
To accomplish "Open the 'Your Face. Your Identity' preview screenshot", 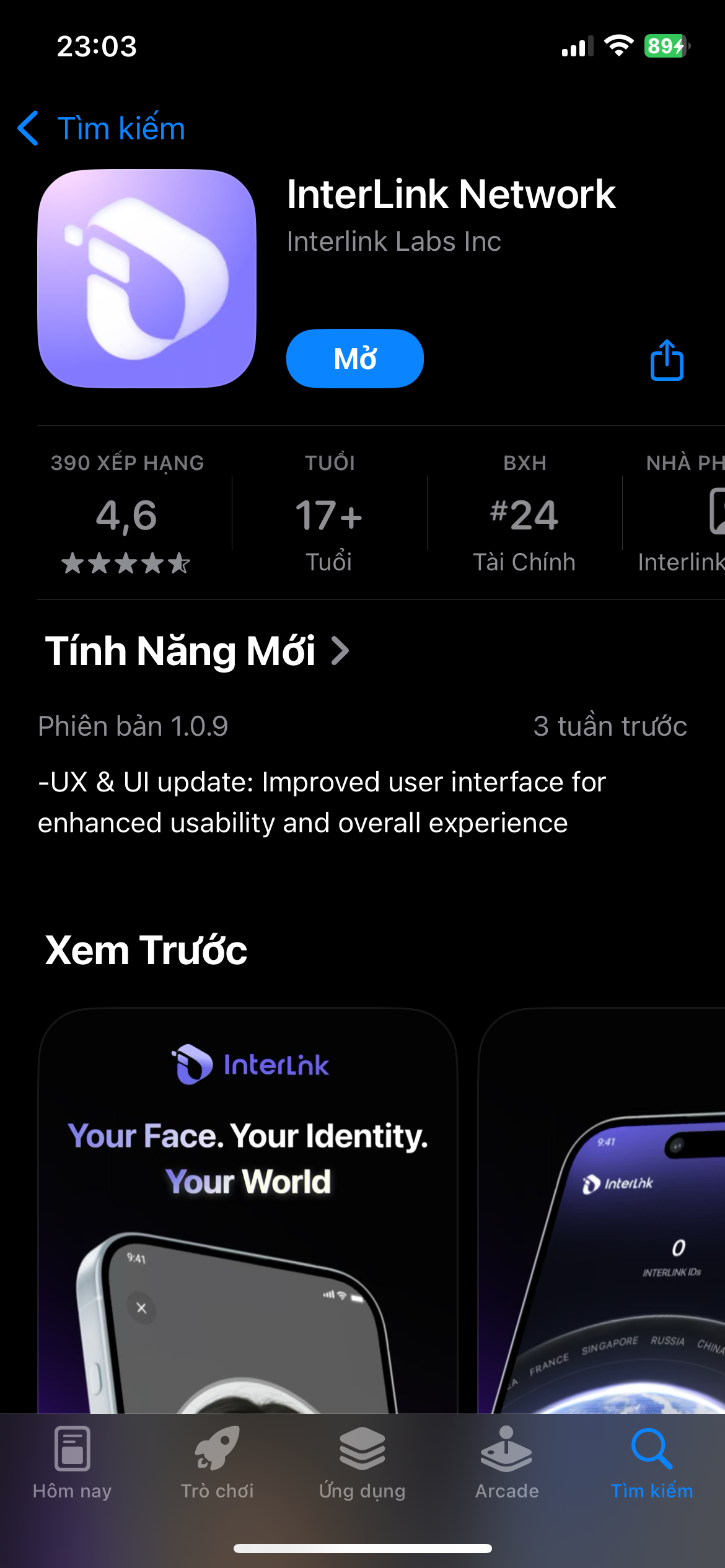I will tap(248, 1211).
